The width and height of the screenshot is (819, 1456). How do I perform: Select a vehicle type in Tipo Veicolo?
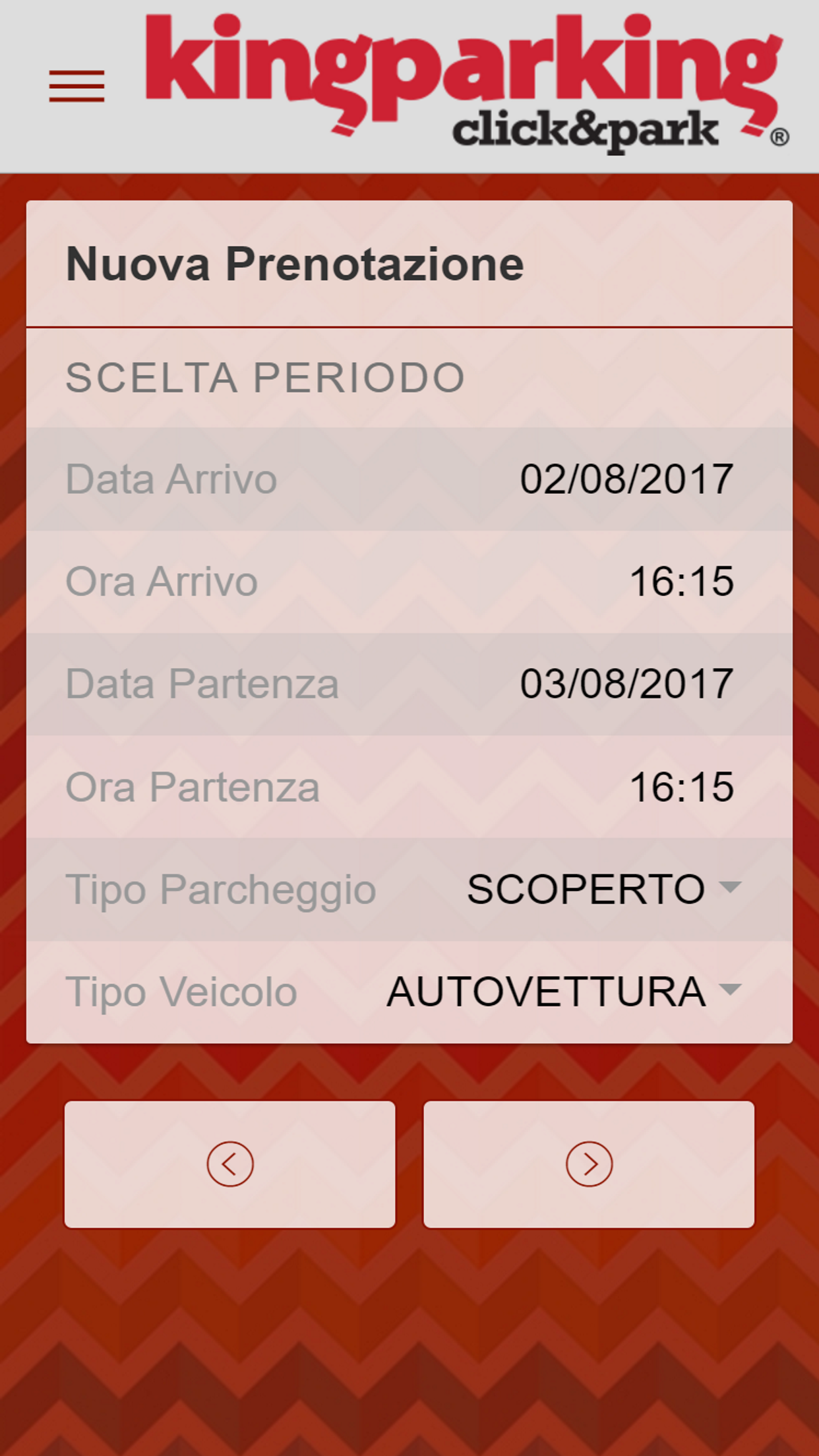(x=563, y=992)
